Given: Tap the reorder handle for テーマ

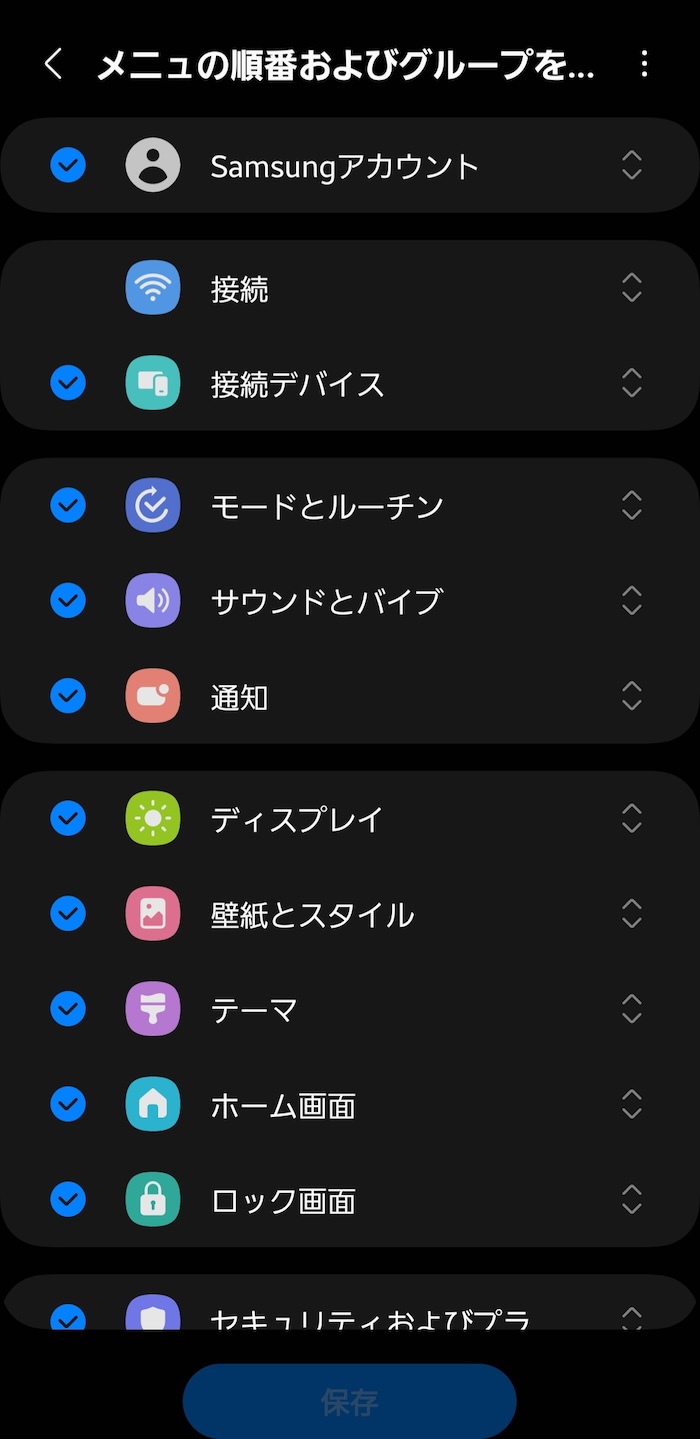Looking at the screenshot, I should point(631,1008).
